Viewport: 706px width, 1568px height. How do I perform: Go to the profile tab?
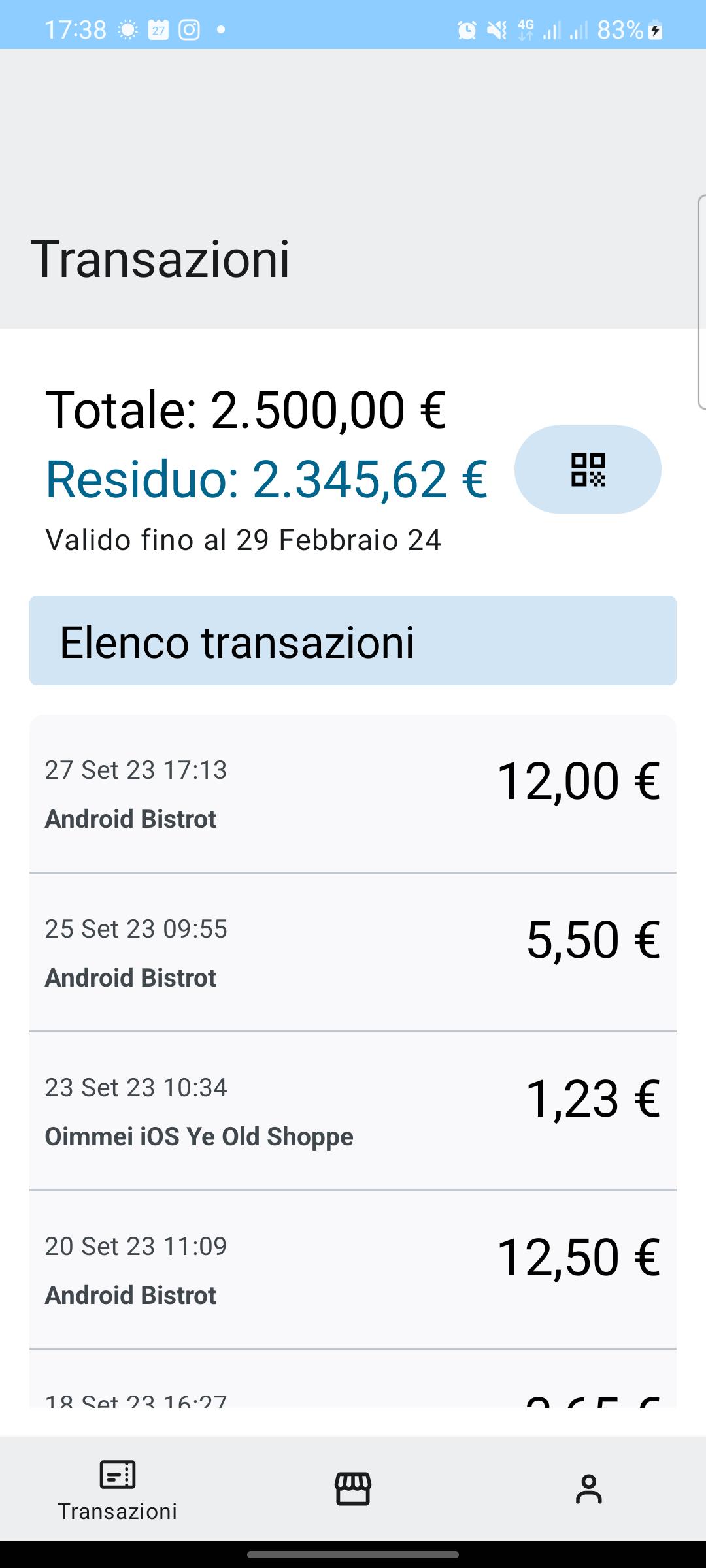click(588, 1489)
